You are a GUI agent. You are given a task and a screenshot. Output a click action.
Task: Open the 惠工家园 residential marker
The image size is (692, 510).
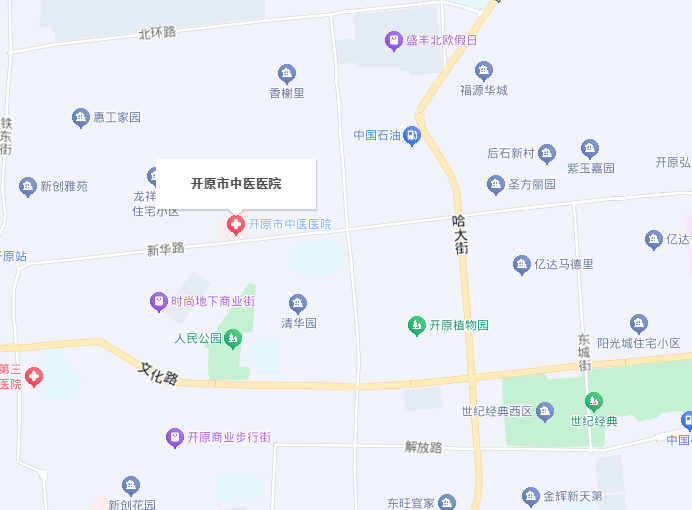pos(81,118)
